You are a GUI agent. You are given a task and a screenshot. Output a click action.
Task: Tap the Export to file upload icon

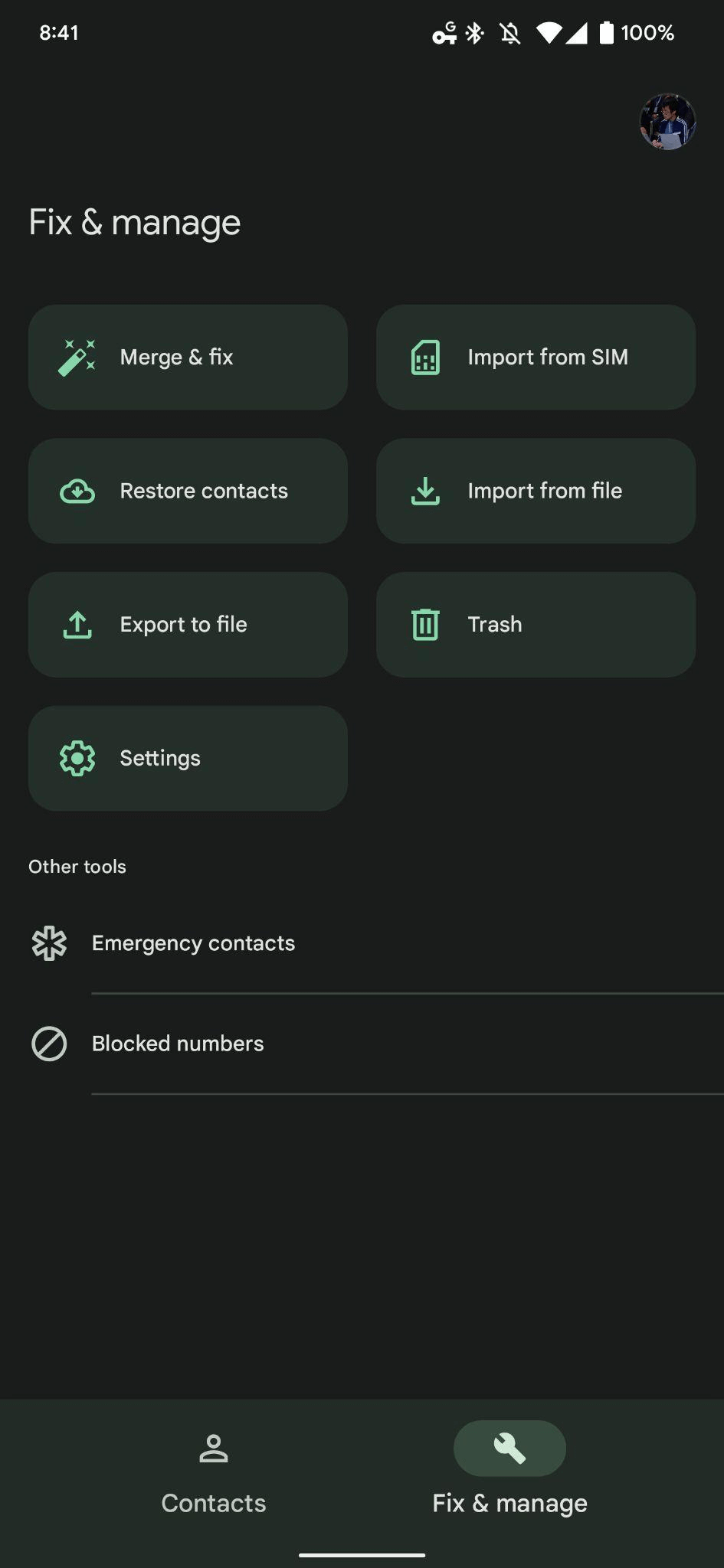[x=77, y=624]
